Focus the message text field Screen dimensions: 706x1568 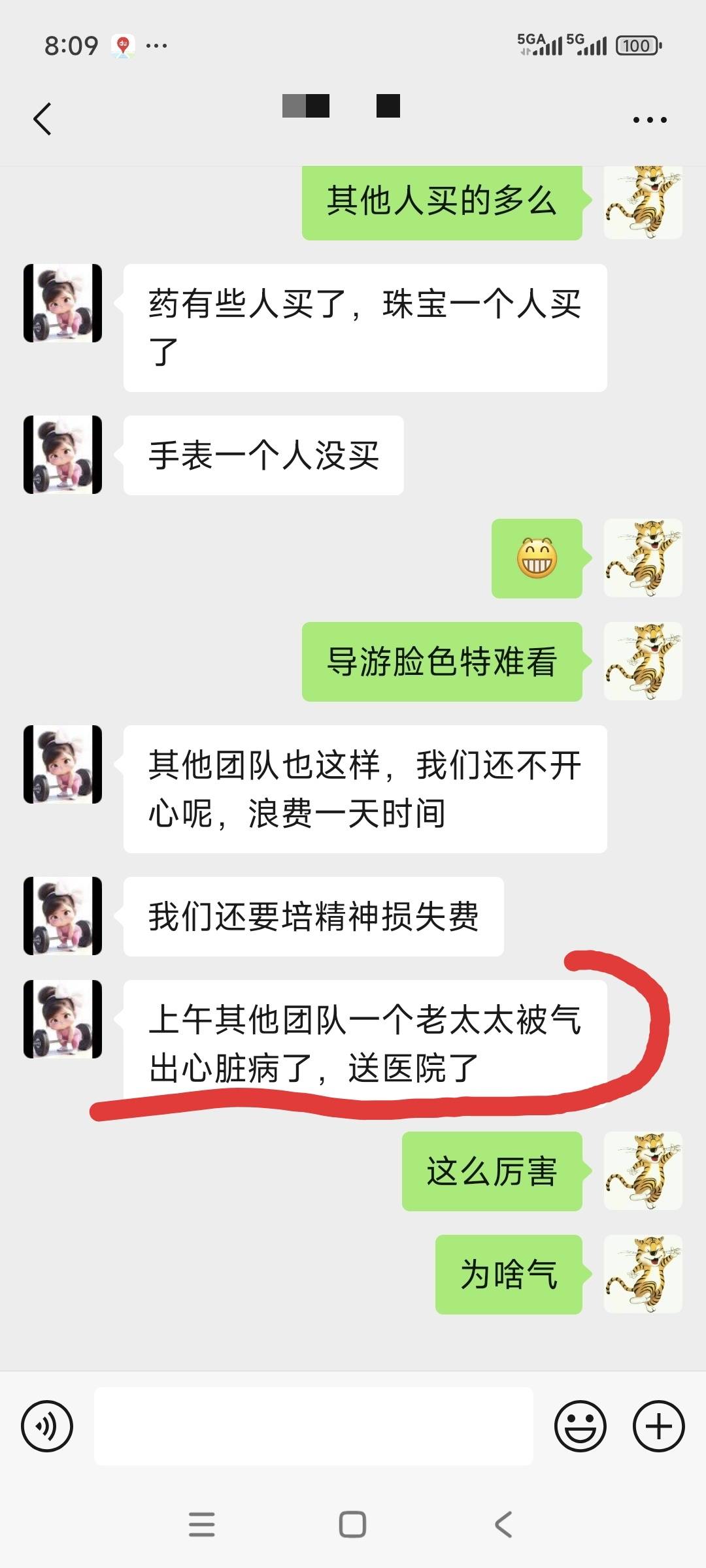tap(314, 1426)
